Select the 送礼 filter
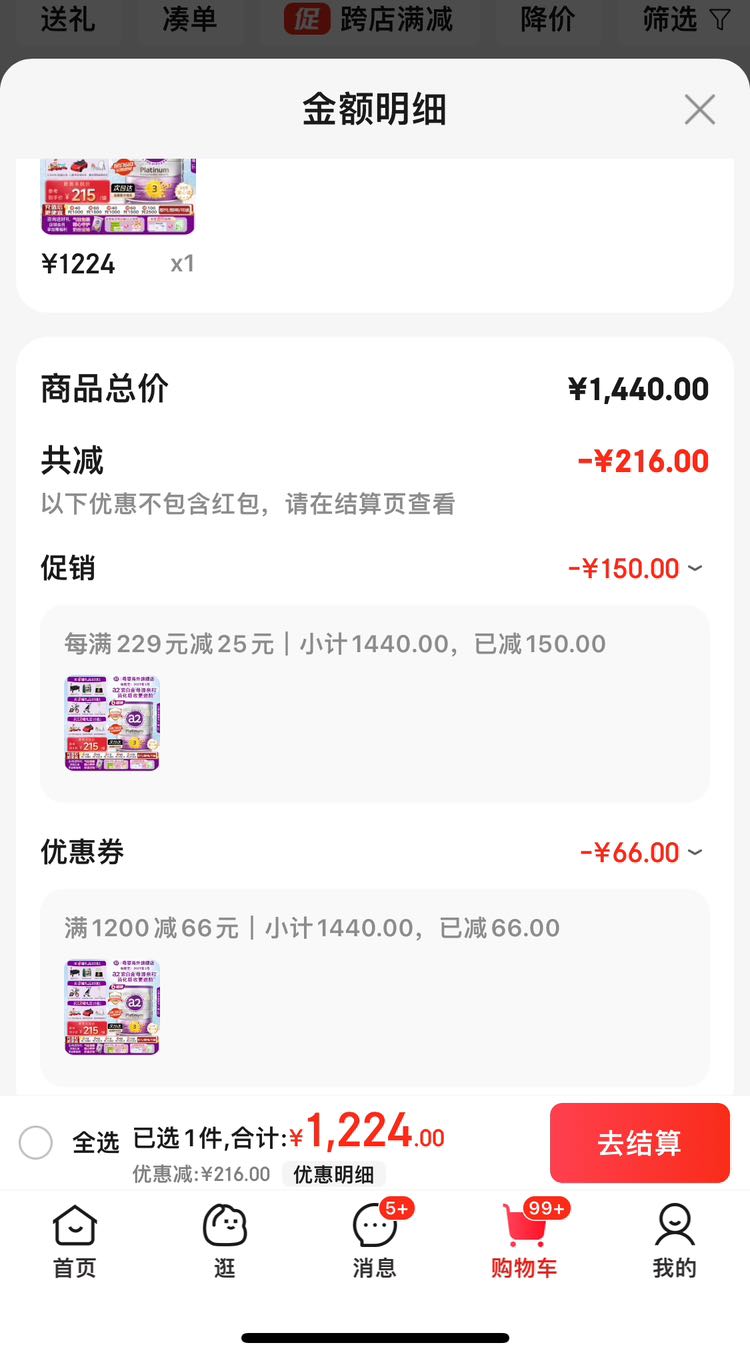The image size is (750, 1359). (67, 19)
